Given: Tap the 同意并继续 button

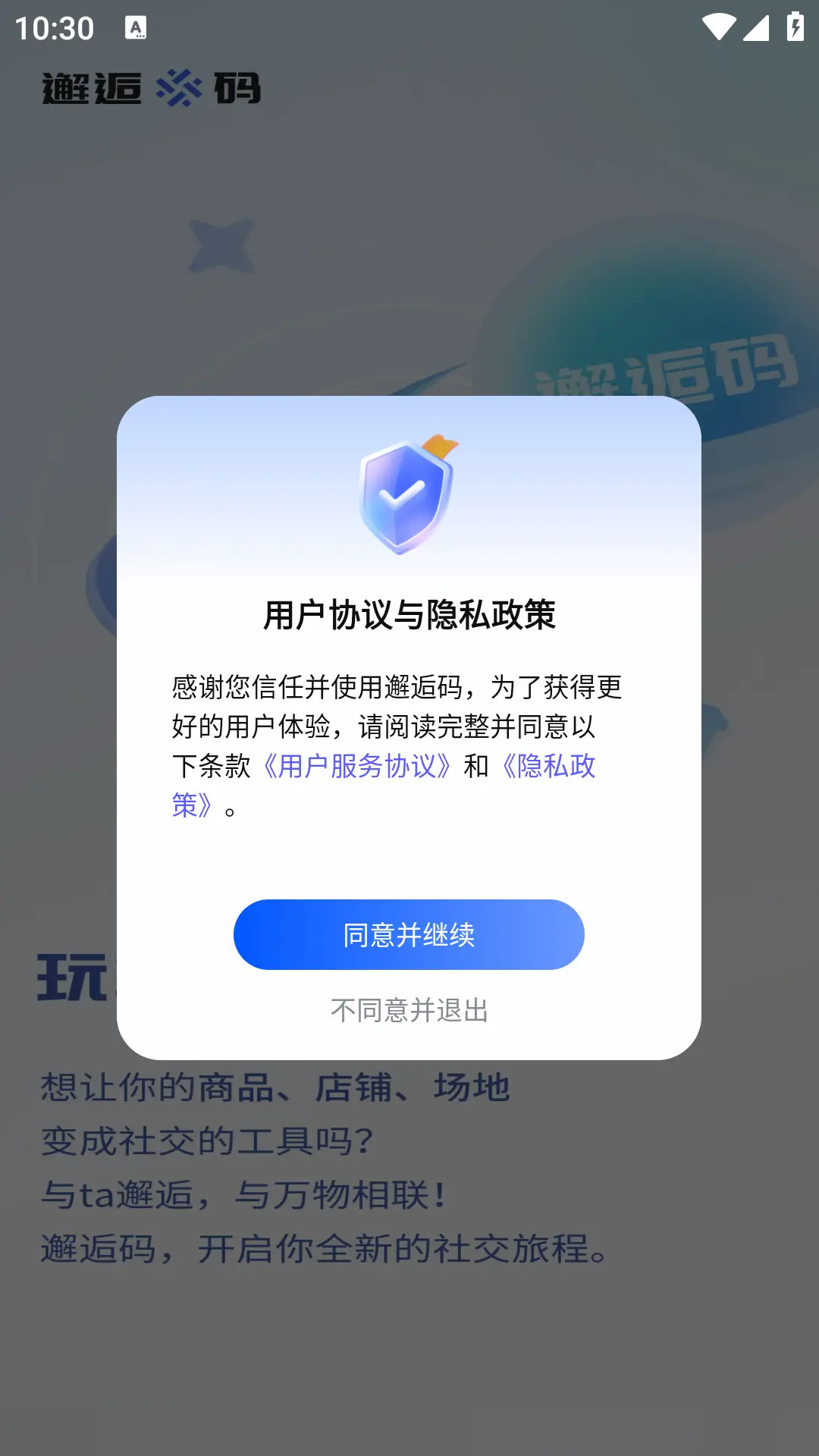Looking at the screenshot, I should point(409,934).
